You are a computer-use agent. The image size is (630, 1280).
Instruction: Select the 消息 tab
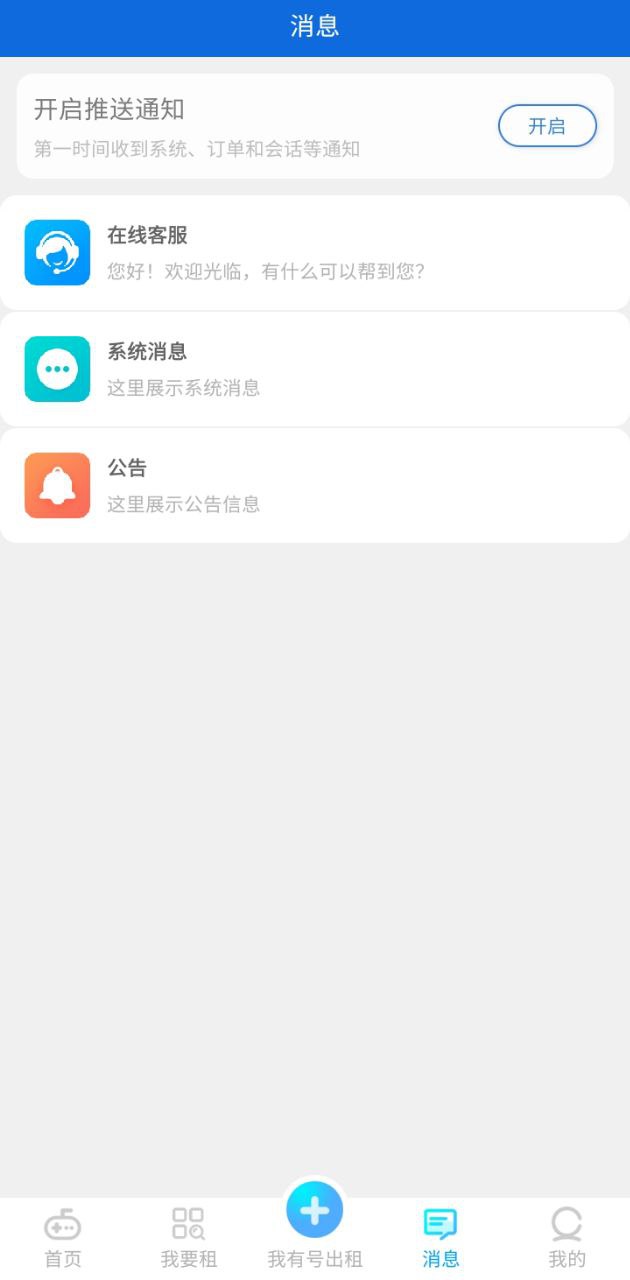click(x=441, y=1238)
